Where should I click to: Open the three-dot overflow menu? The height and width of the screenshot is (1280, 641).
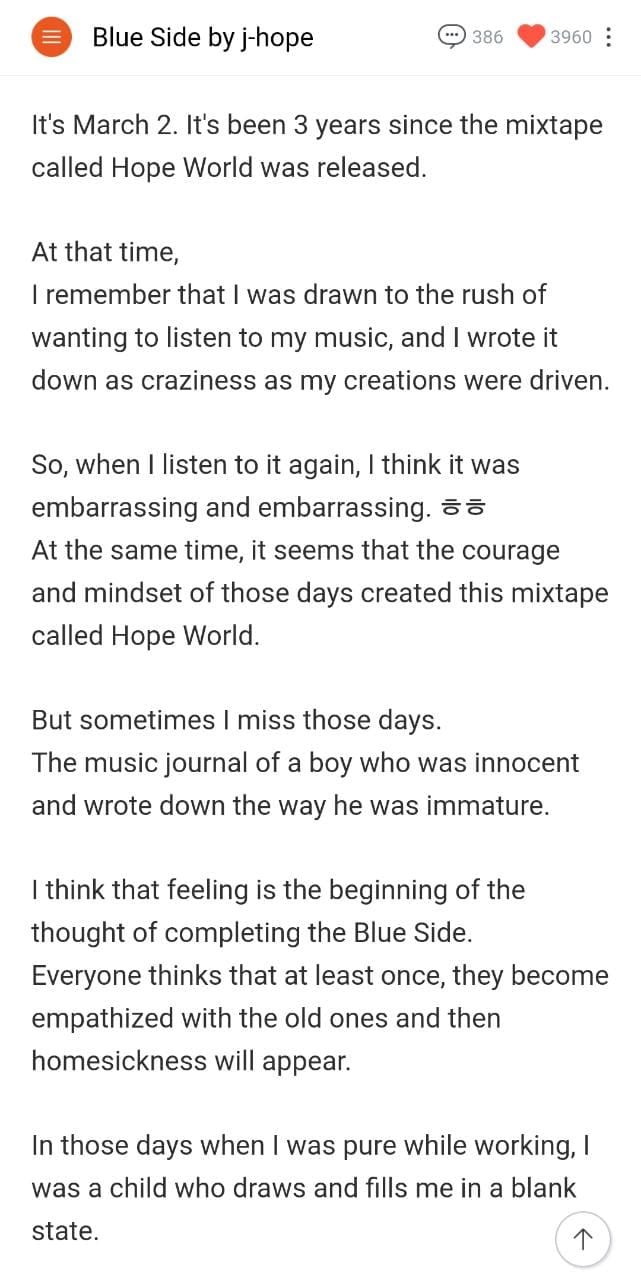[x=610, y=38]
